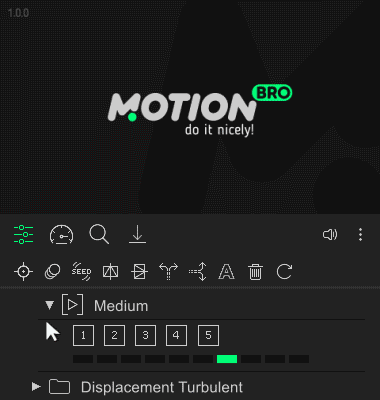Open the search magnifier
The image size is (380, 400).
click(x=99, y=234)
